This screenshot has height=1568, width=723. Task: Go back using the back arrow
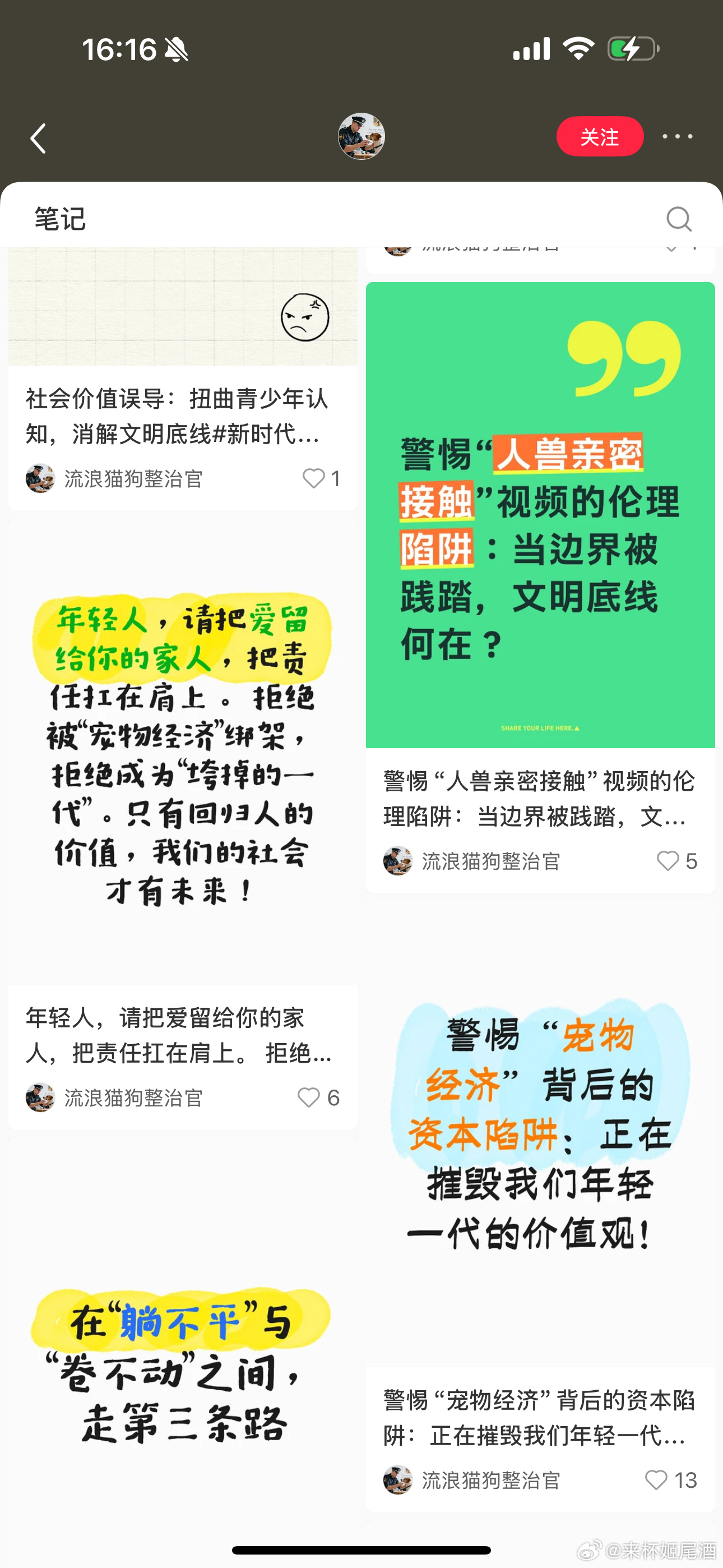39,138
